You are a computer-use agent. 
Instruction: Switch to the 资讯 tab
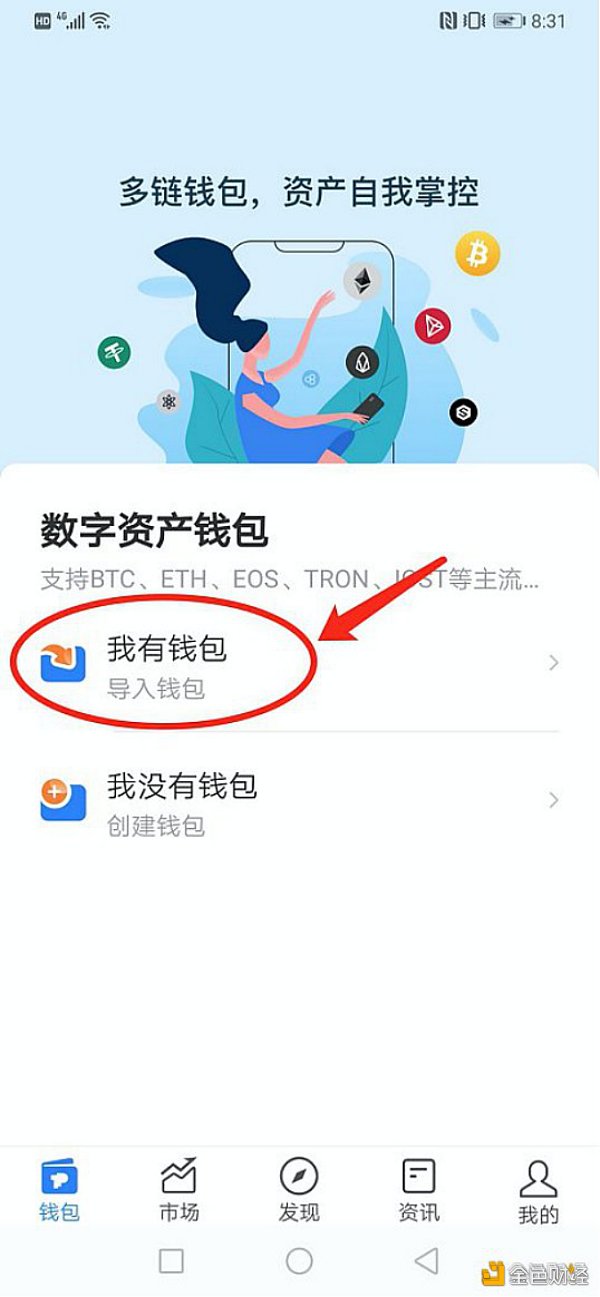[419, 1190]
